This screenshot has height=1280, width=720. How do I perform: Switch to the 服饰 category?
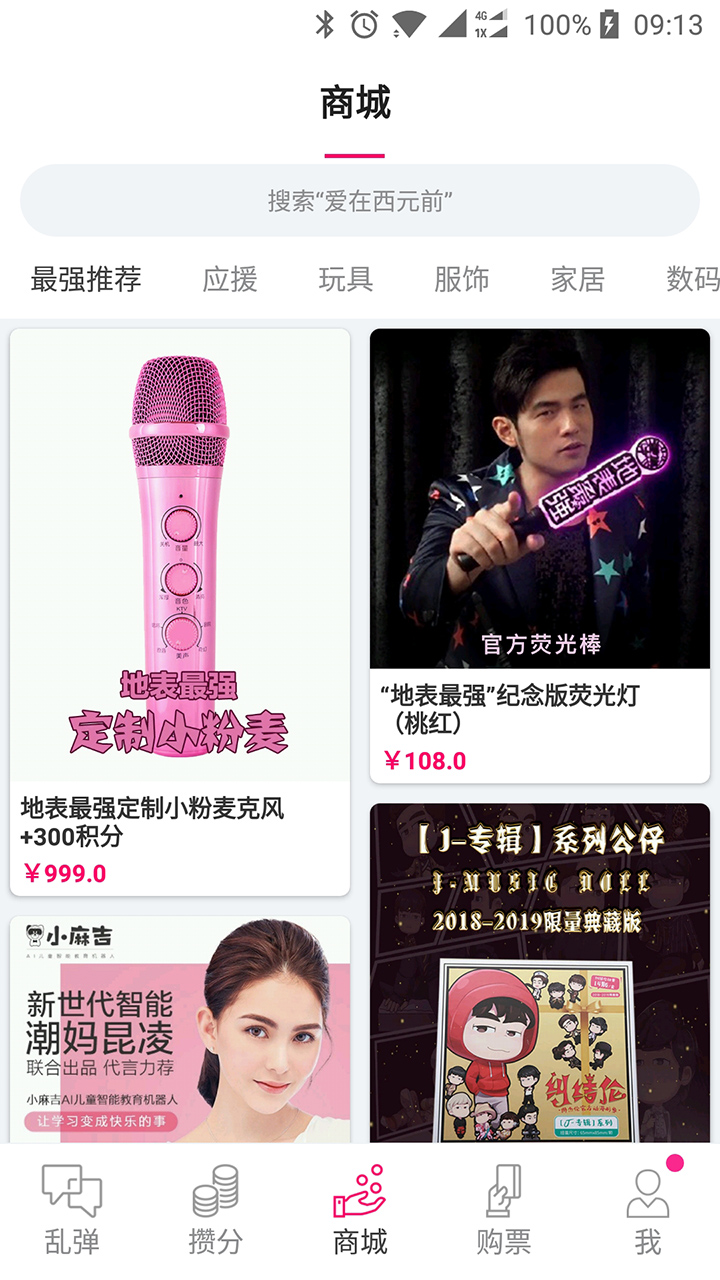[462, 279]
